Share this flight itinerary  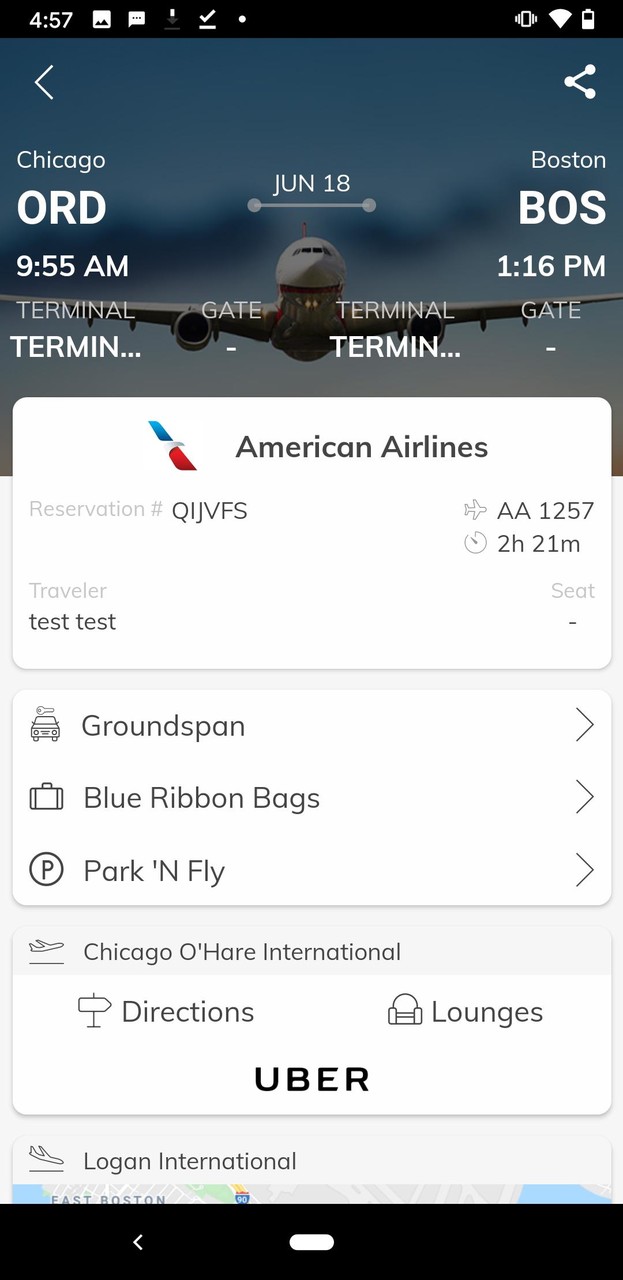[x=579, y=82]
